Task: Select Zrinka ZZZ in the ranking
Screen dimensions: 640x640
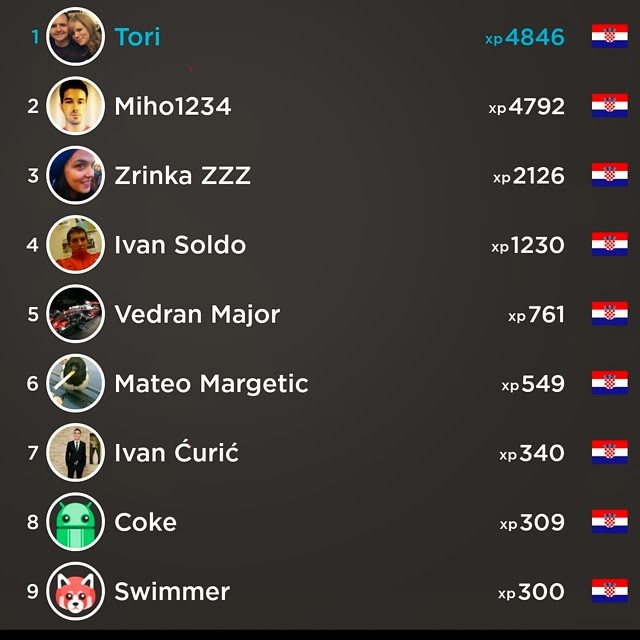Action: [x=182, y=176]
